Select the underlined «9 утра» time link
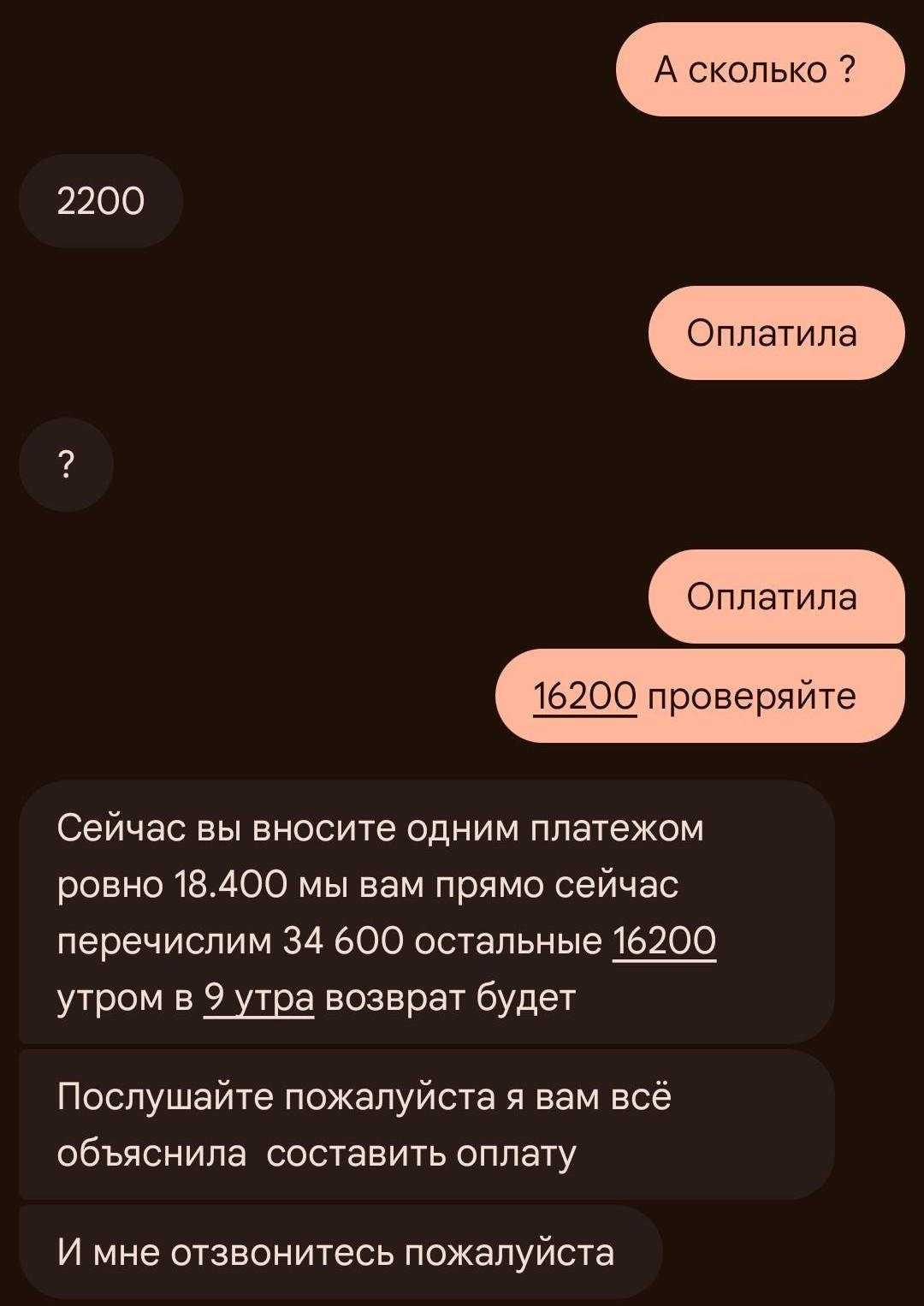The image size is (924, 1306). tap(258, 997)
